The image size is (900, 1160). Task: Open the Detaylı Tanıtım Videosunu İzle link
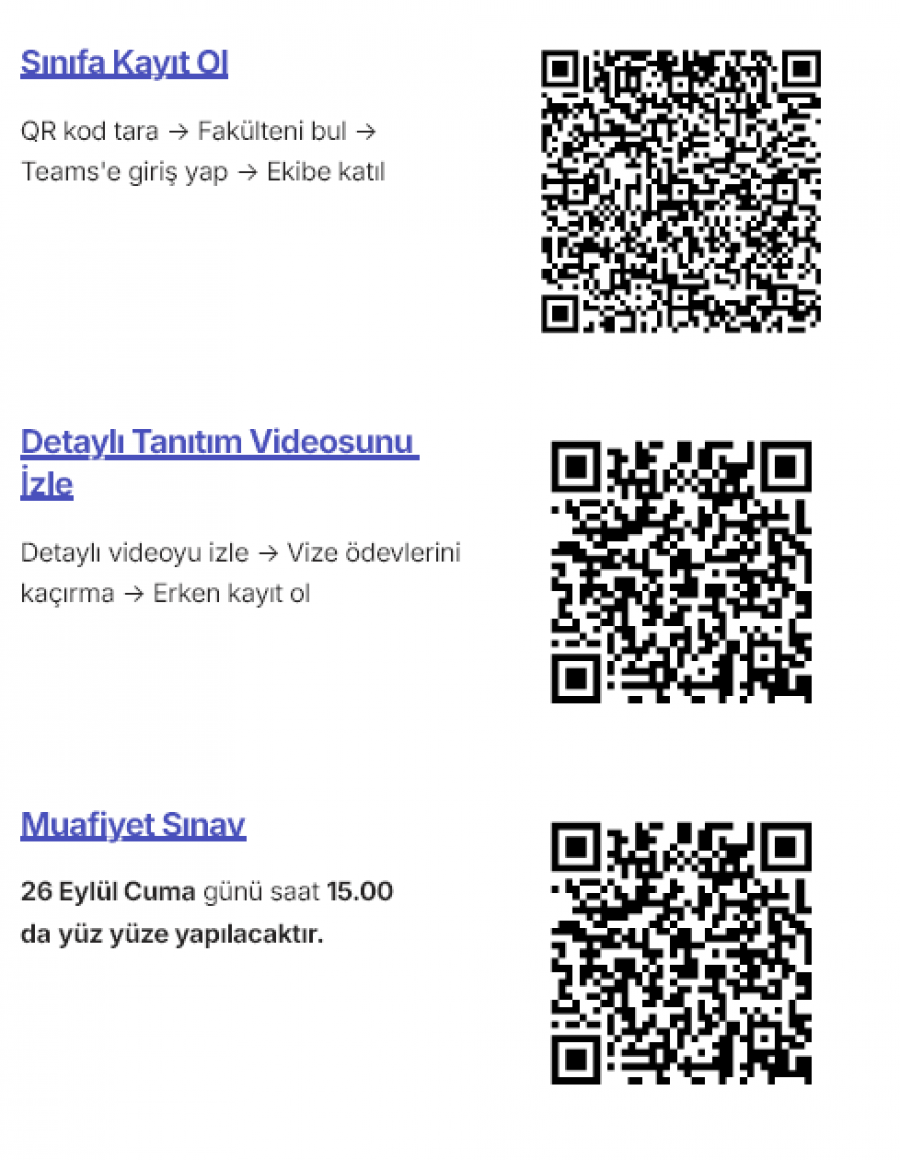(218, 442)
